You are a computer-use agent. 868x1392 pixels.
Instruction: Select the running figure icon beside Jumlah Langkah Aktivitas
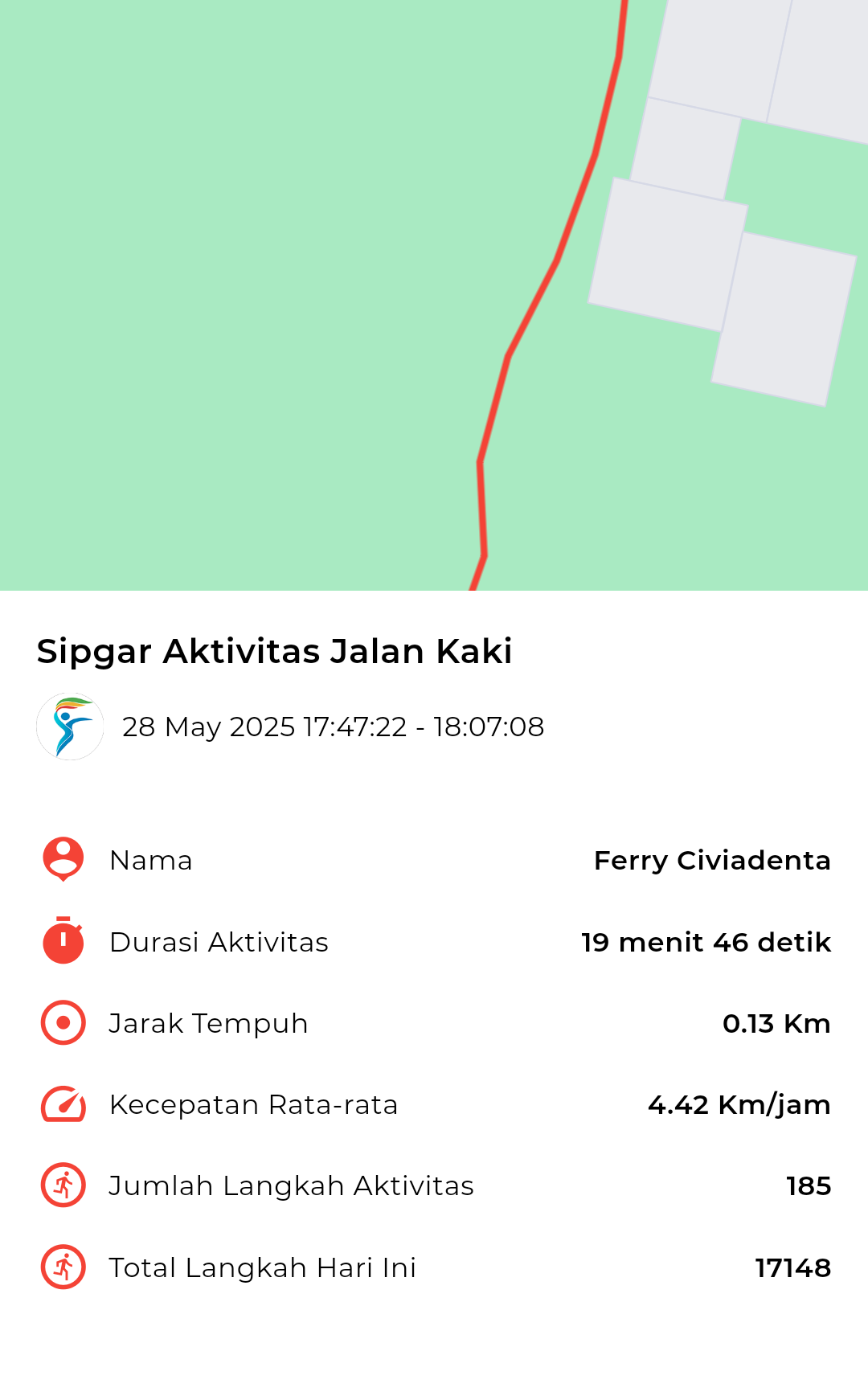pyautogui.click(x=62, y=1185)
